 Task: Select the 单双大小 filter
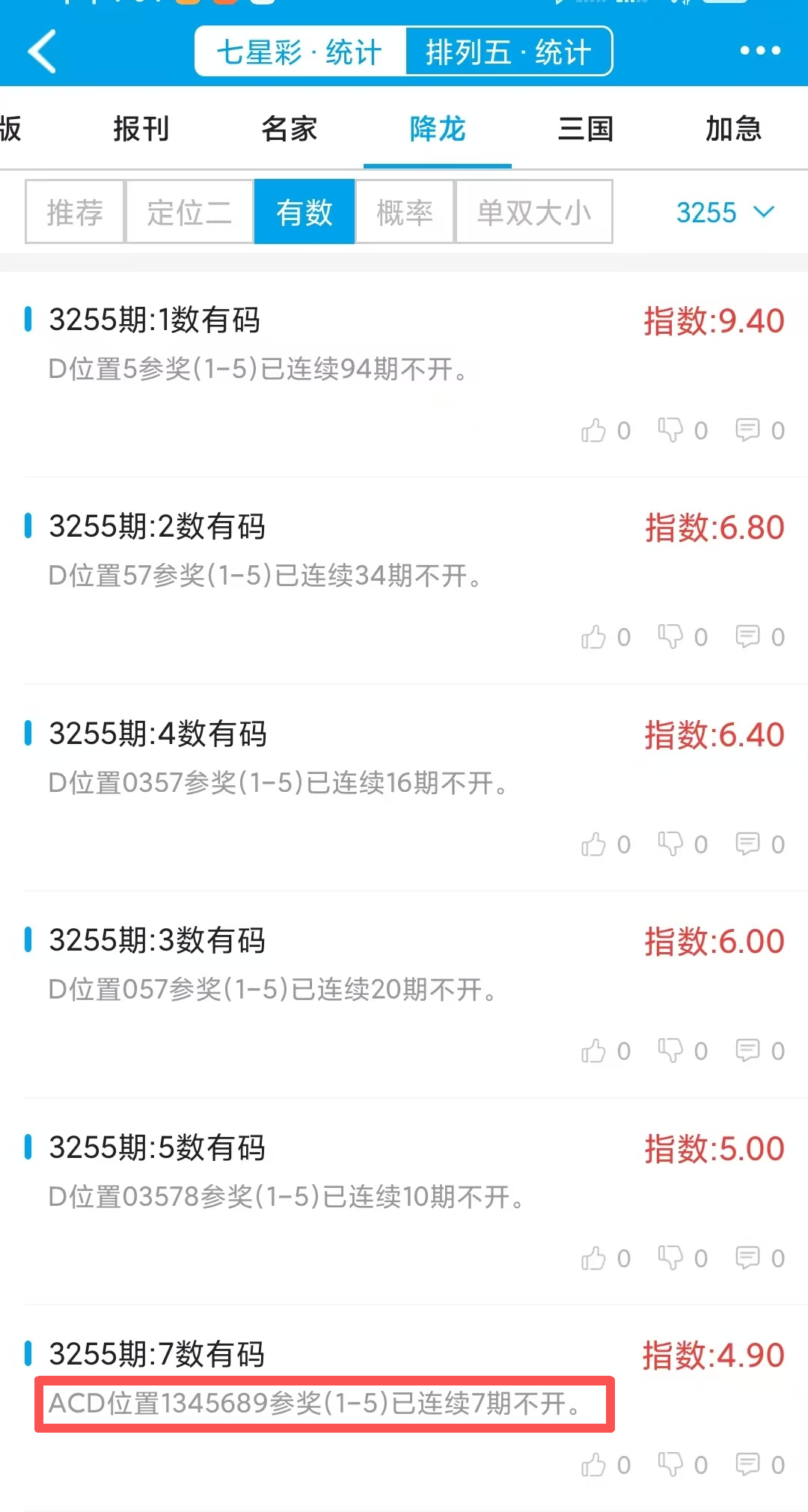pos(534,212)
